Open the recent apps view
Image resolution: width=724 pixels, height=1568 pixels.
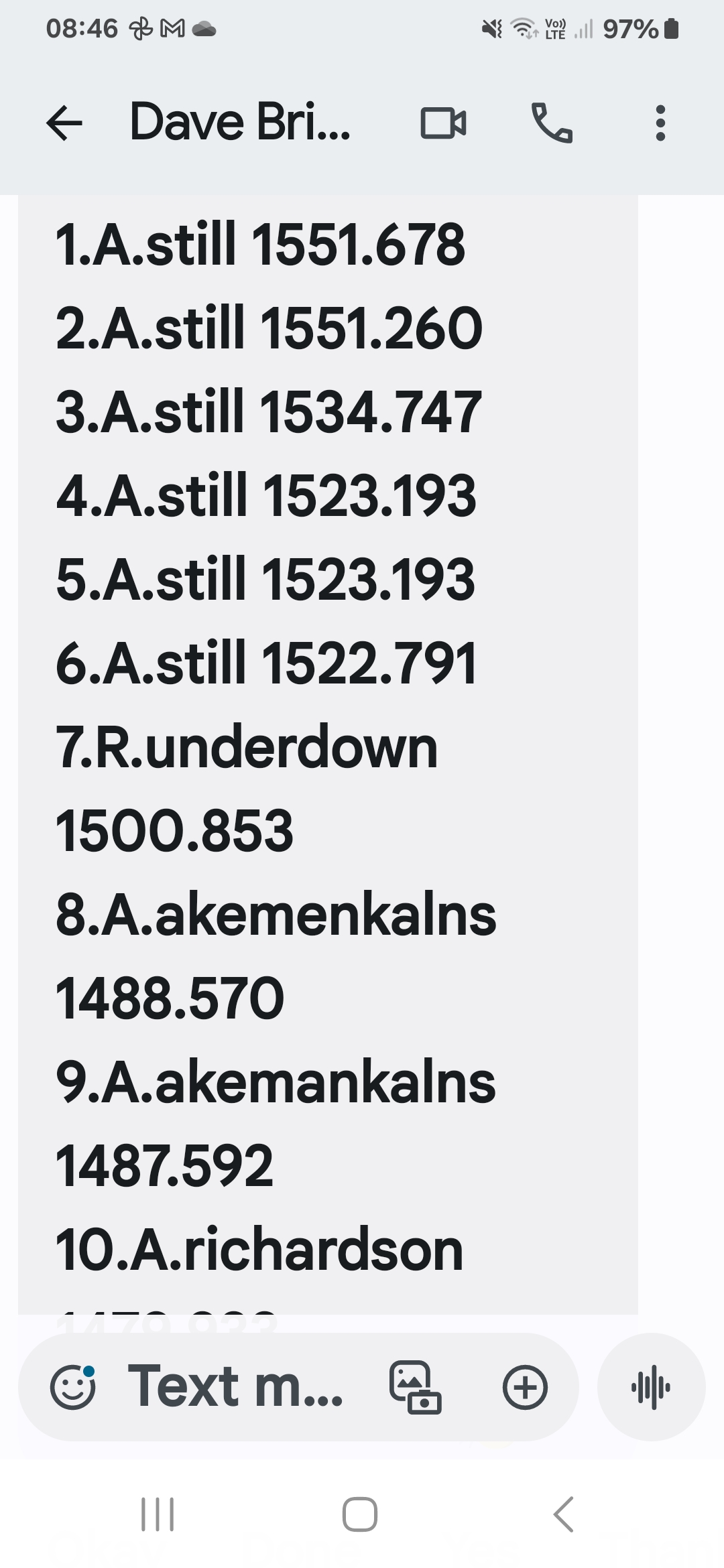click(158, 1514)
